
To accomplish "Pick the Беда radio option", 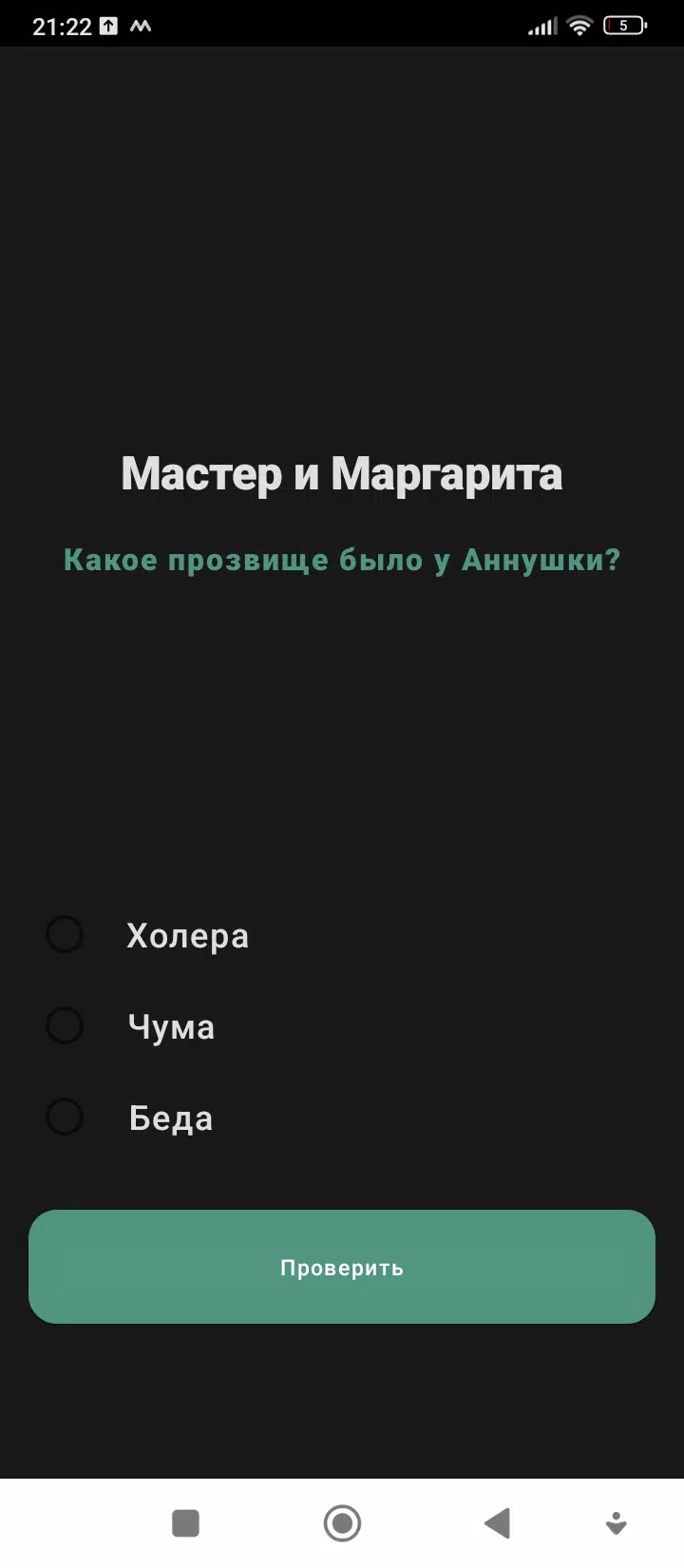I will [x=65, y=1118].
